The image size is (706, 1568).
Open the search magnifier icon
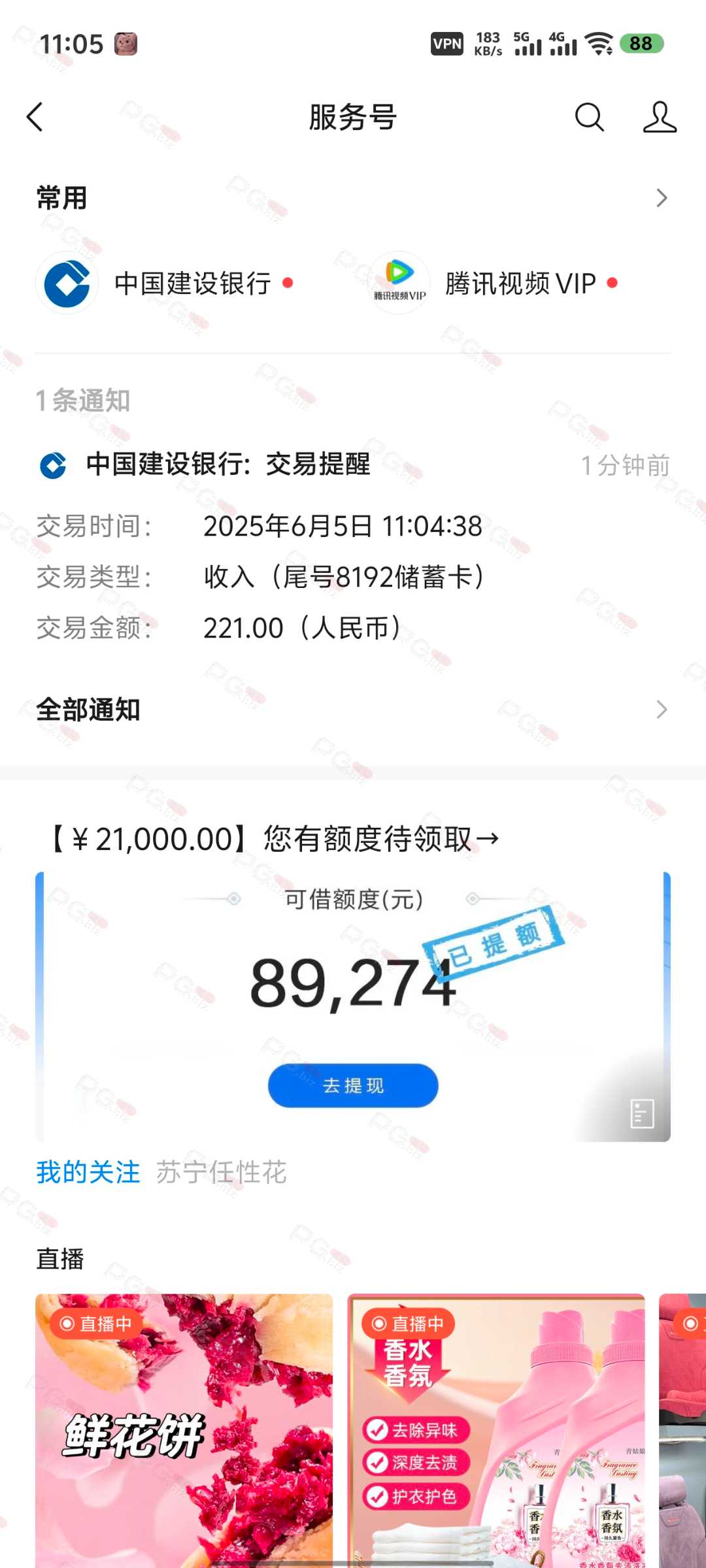[589, 118]
